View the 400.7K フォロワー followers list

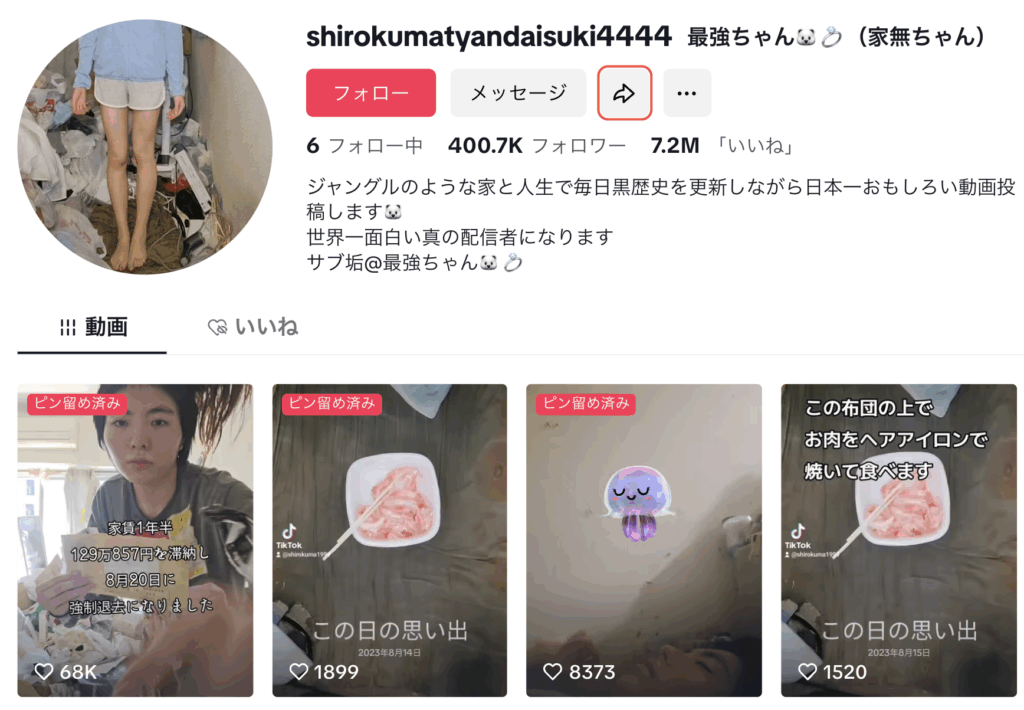[537, 146]
